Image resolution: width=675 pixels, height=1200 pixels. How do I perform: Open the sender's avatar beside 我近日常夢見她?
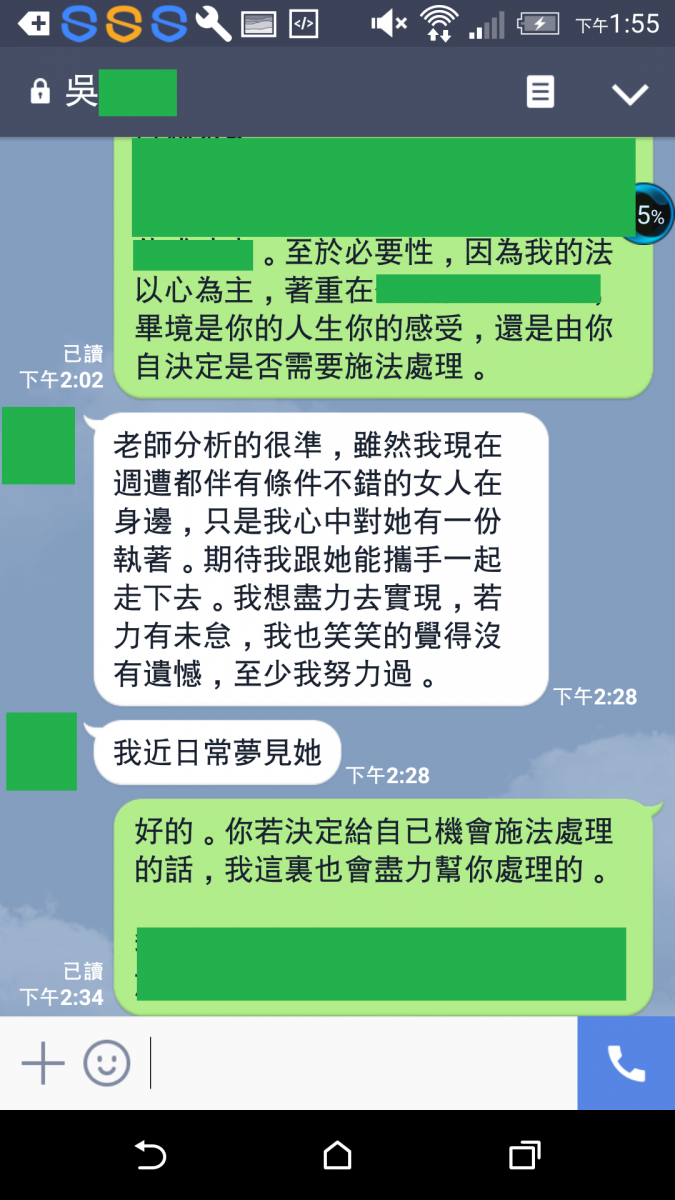tap(41, 751)
